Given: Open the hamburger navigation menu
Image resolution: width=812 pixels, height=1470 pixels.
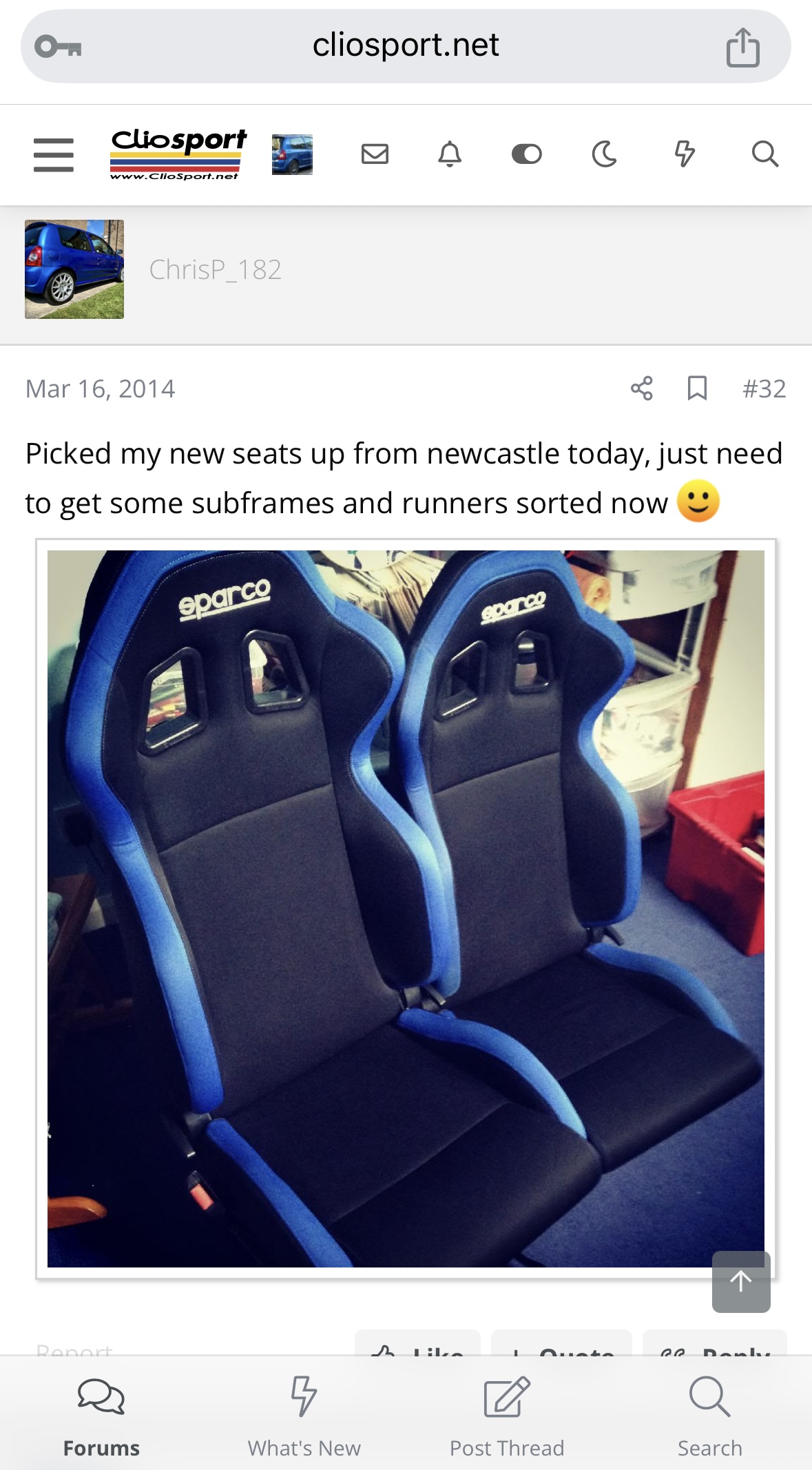Looking at the screenshot, I should 54,154.
